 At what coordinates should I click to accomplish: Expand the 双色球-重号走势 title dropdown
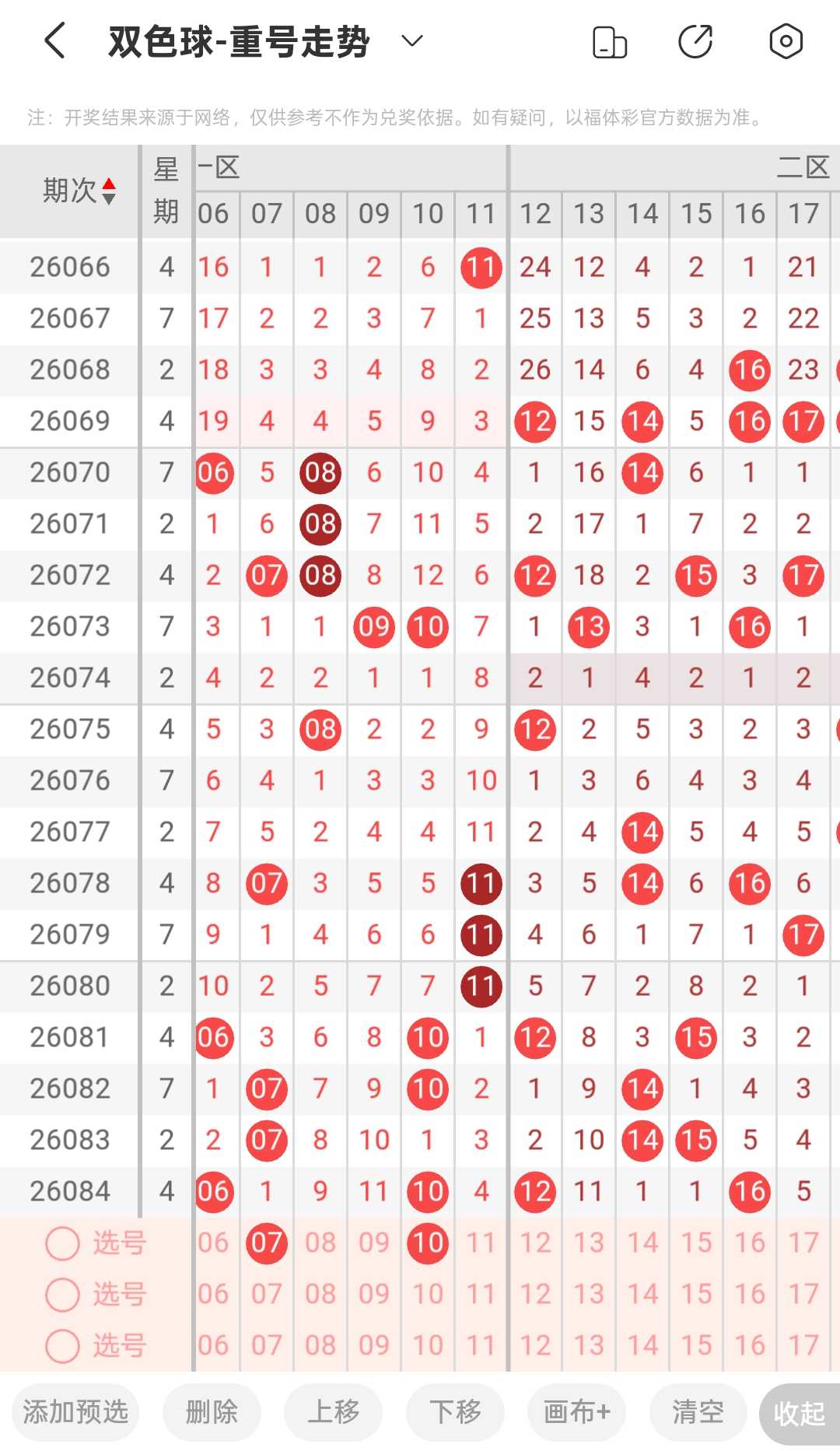412,41
